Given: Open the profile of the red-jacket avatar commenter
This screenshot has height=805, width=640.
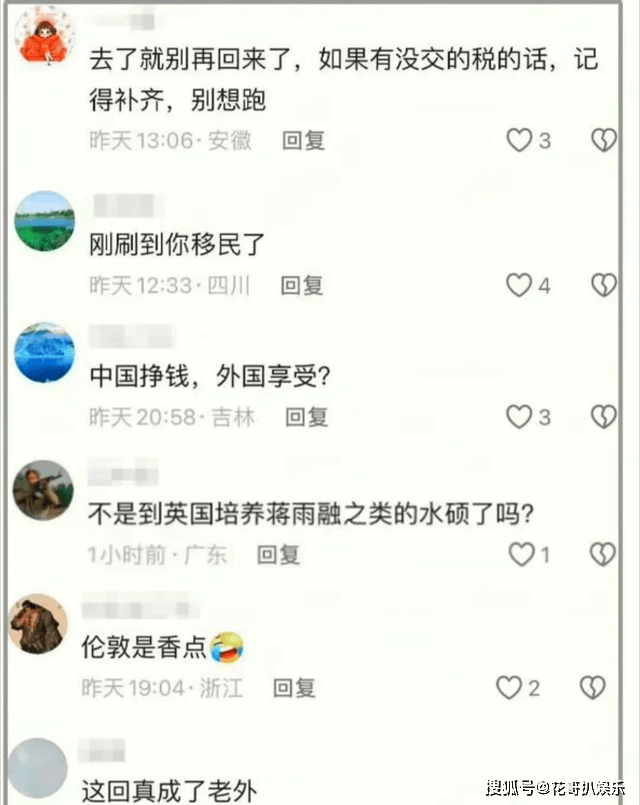Looking at the screenshot, I should click(x=45, y=35).
